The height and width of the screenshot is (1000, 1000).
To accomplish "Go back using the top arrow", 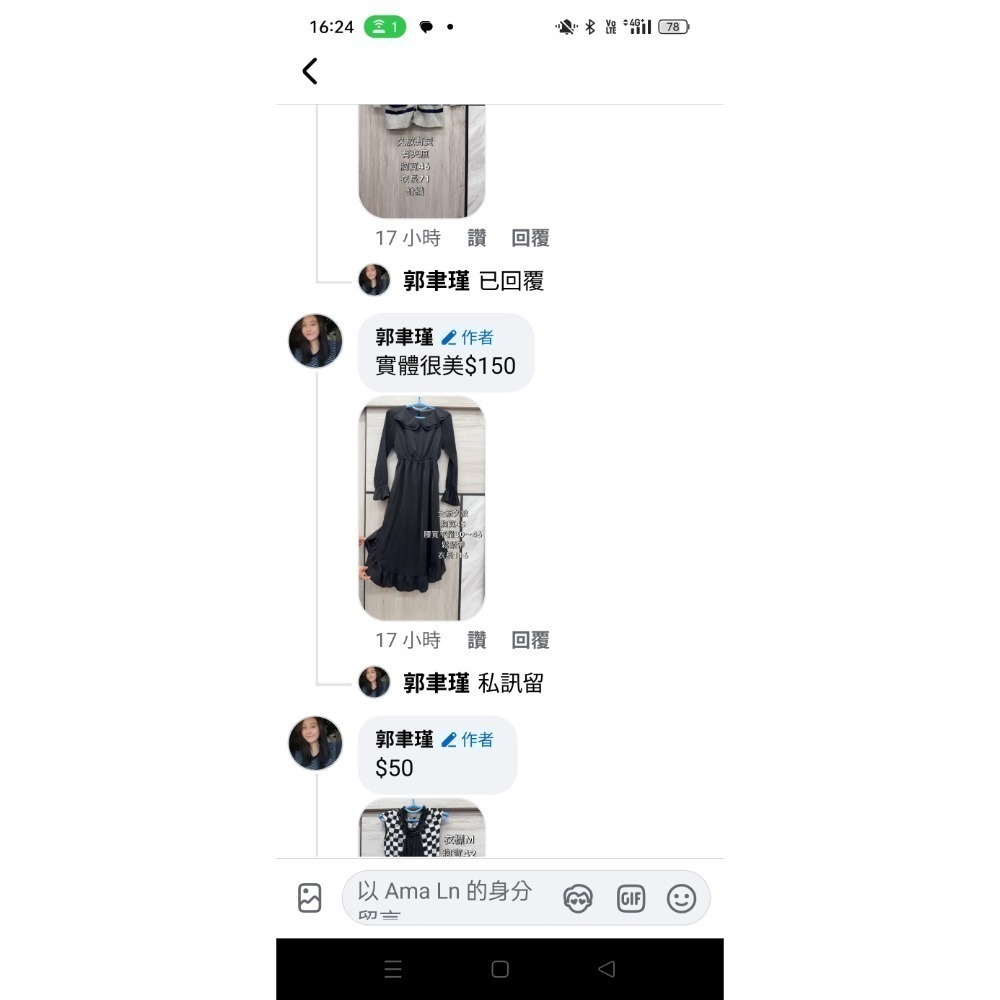I will point(310,71).
